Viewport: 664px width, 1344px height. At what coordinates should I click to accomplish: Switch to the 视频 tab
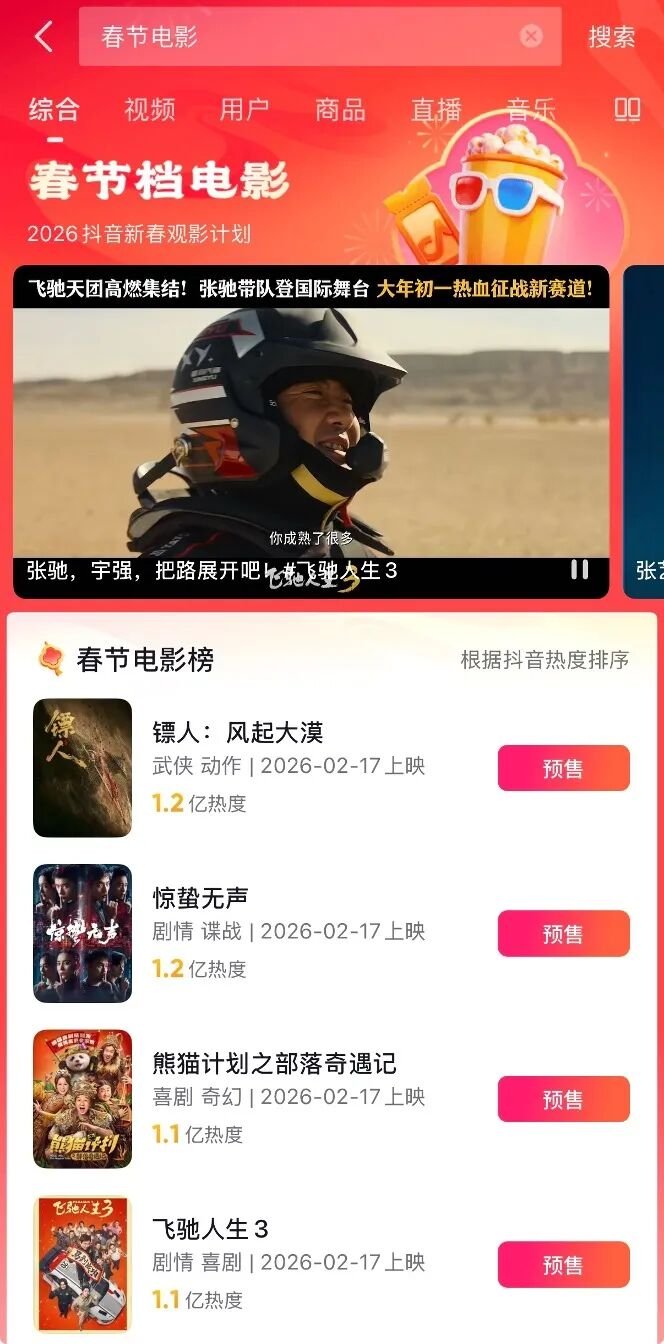(x=150, y=109)
